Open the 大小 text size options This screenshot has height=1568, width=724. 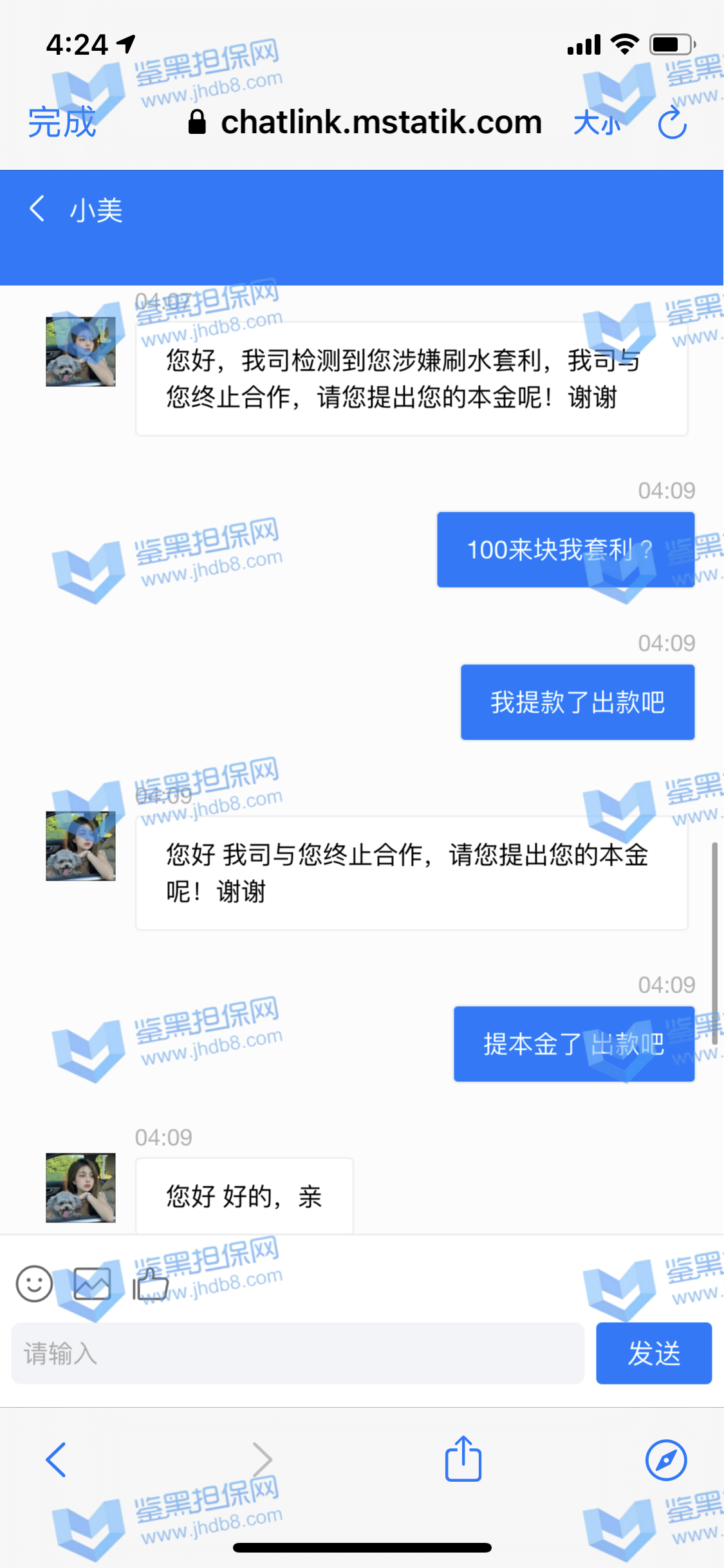click(597, 123)
